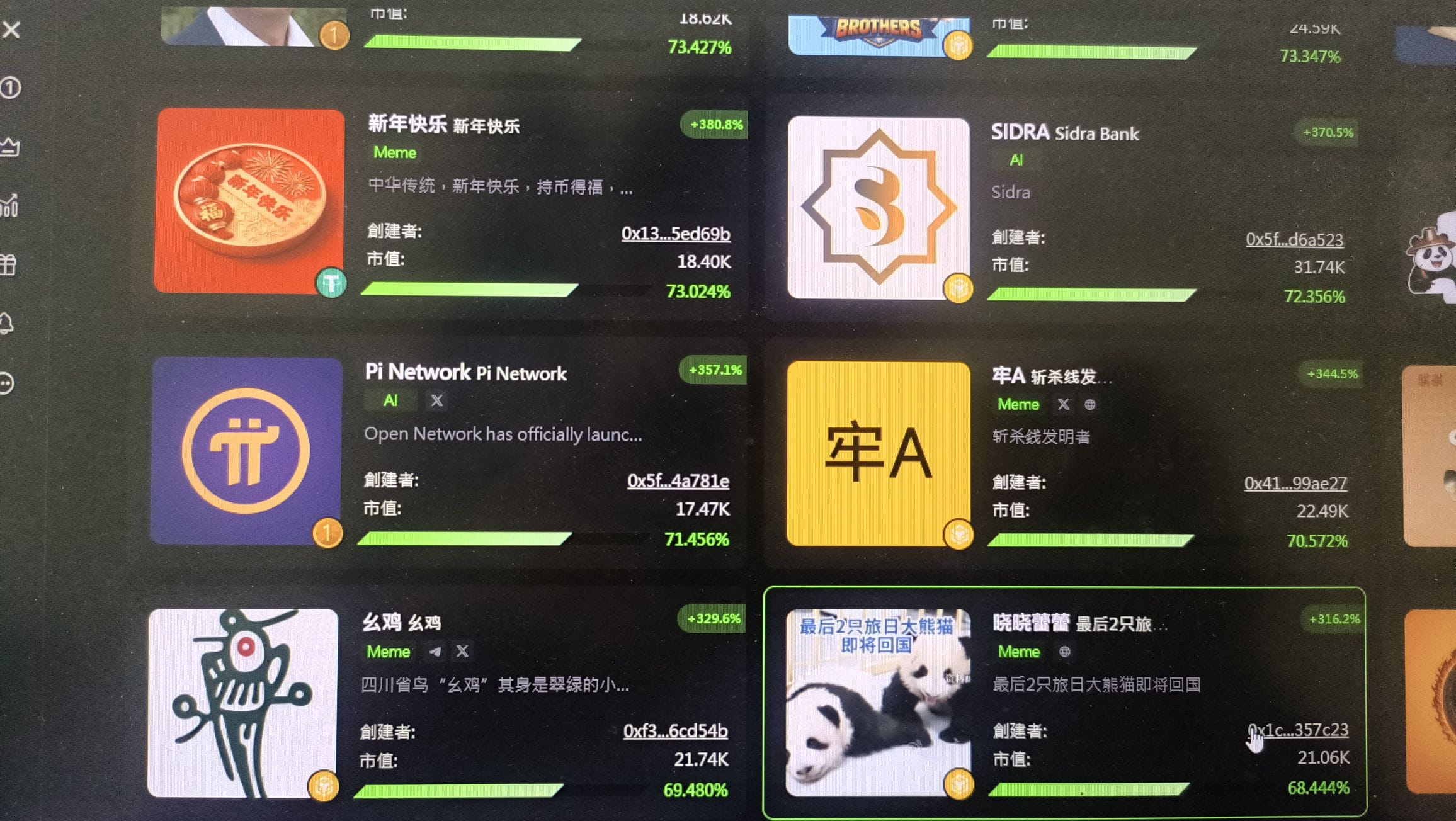Open the Pi Network token card

[x=246, y=450]
